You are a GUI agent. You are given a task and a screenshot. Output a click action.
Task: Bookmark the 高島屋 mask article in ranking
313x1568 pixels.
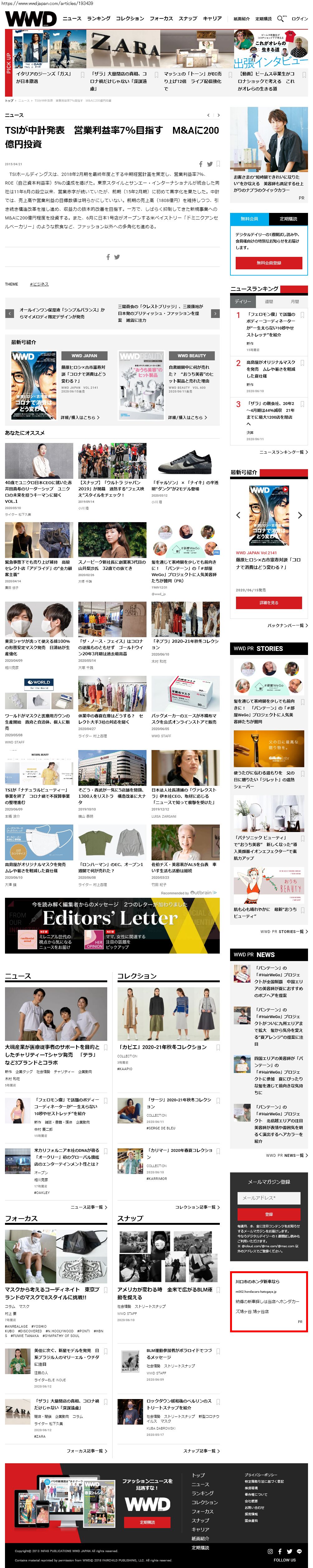click(302, 363)
